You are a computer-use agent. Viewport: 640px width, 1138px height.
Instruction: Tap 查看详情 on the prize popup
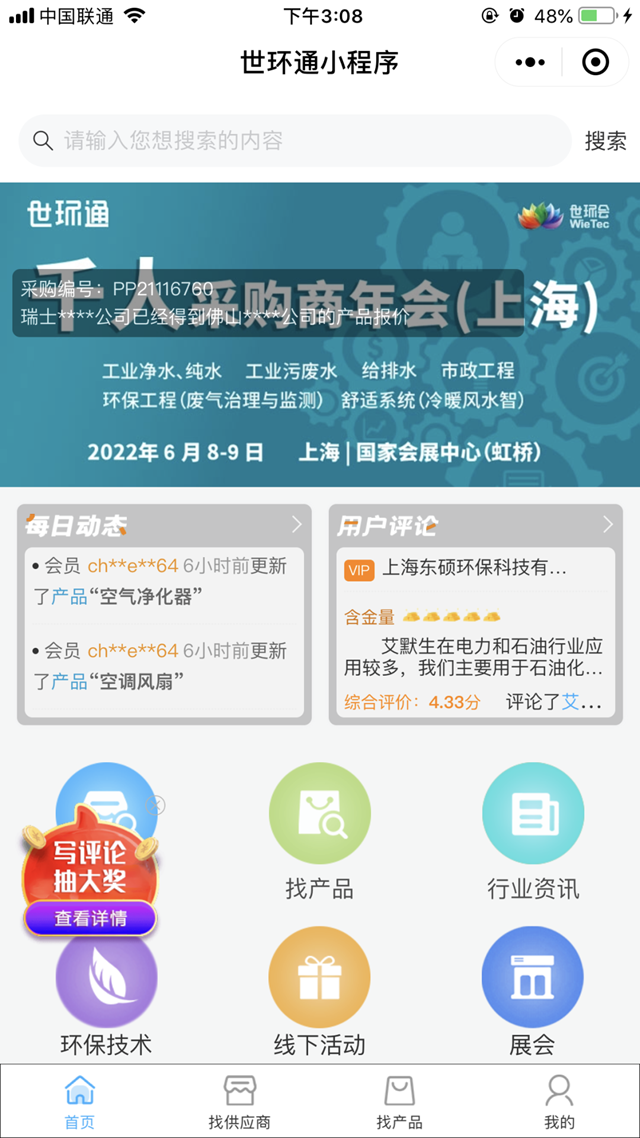pos(90,918)
